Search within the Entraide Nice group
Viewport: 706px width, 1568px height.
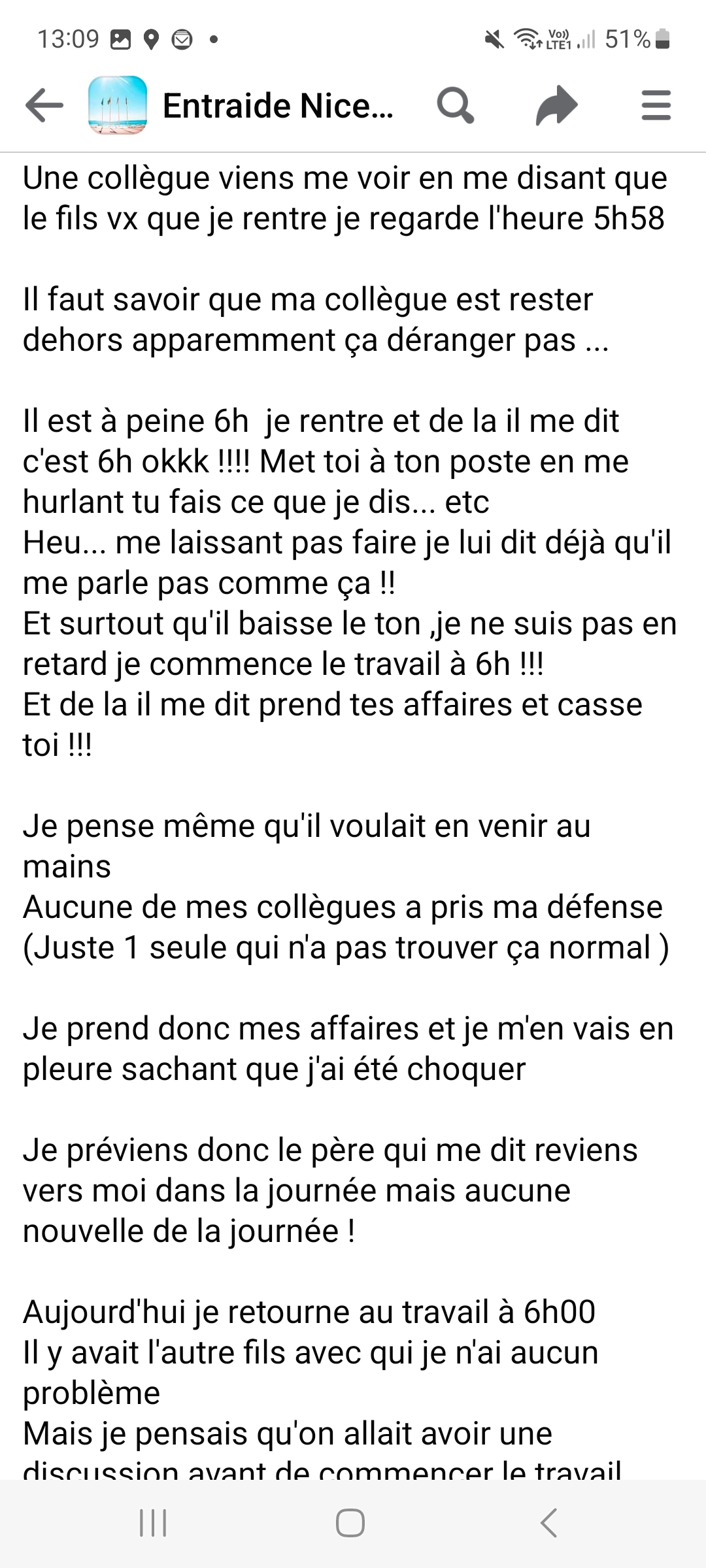click(x=455, y=106)
